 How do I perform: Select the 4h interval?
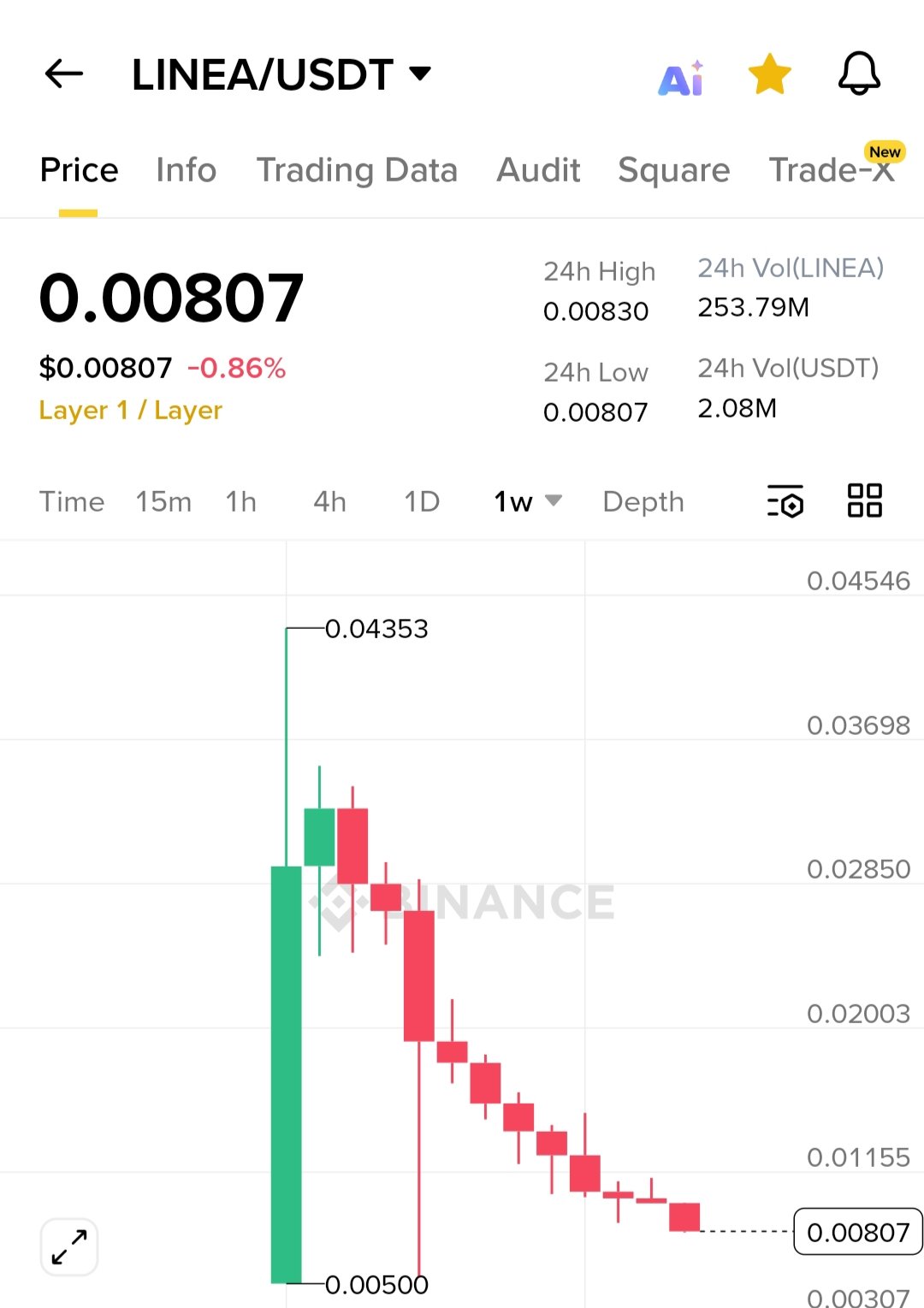[329, 501]
